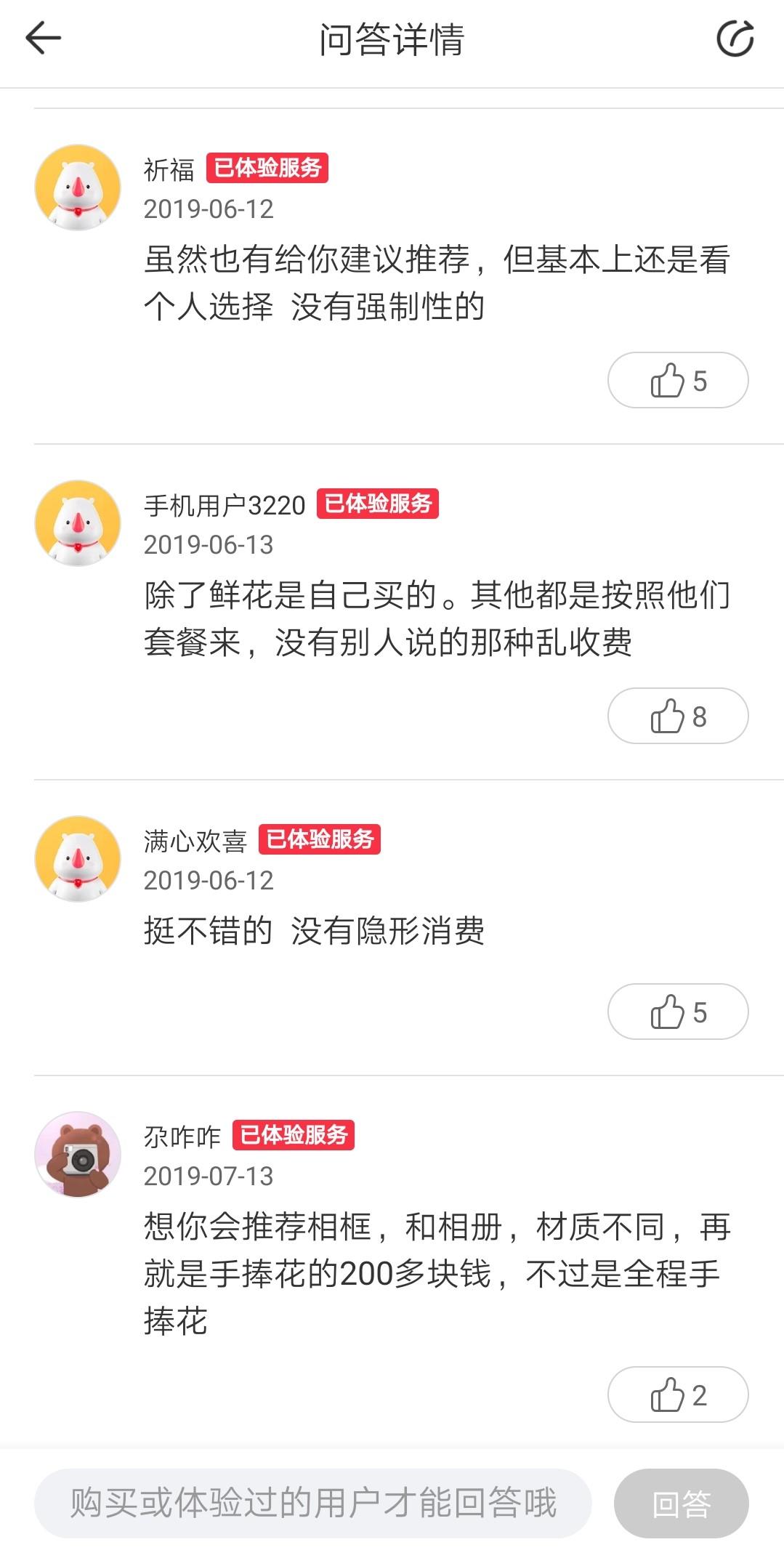Image resolution: width=784 pixels, height=1558 pixels.
Task: Tap the refresh icon at top right
Action: pyautogui.click(x=735, y=40)
